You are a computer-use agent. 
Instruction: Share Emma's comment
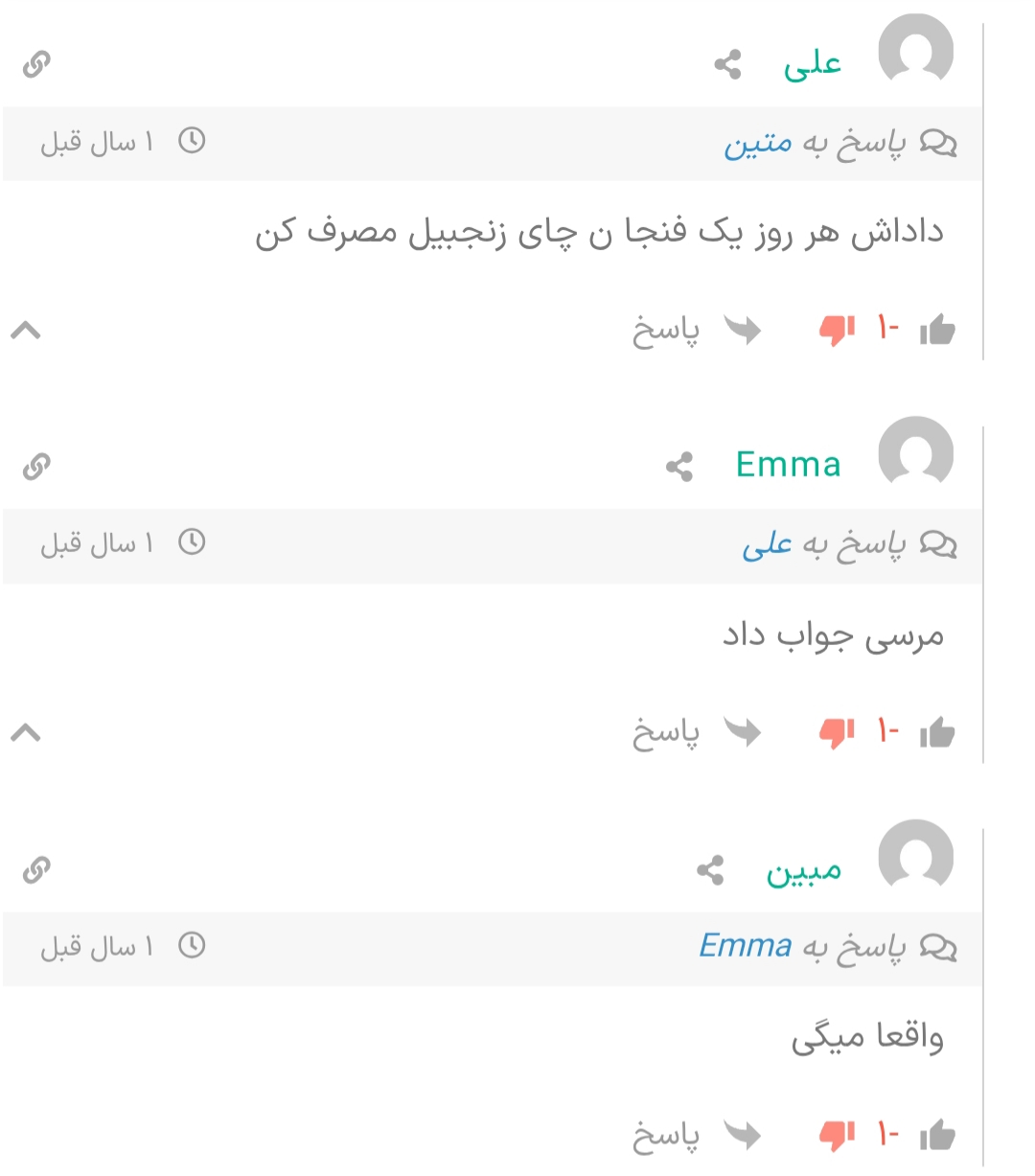point(679,468)
